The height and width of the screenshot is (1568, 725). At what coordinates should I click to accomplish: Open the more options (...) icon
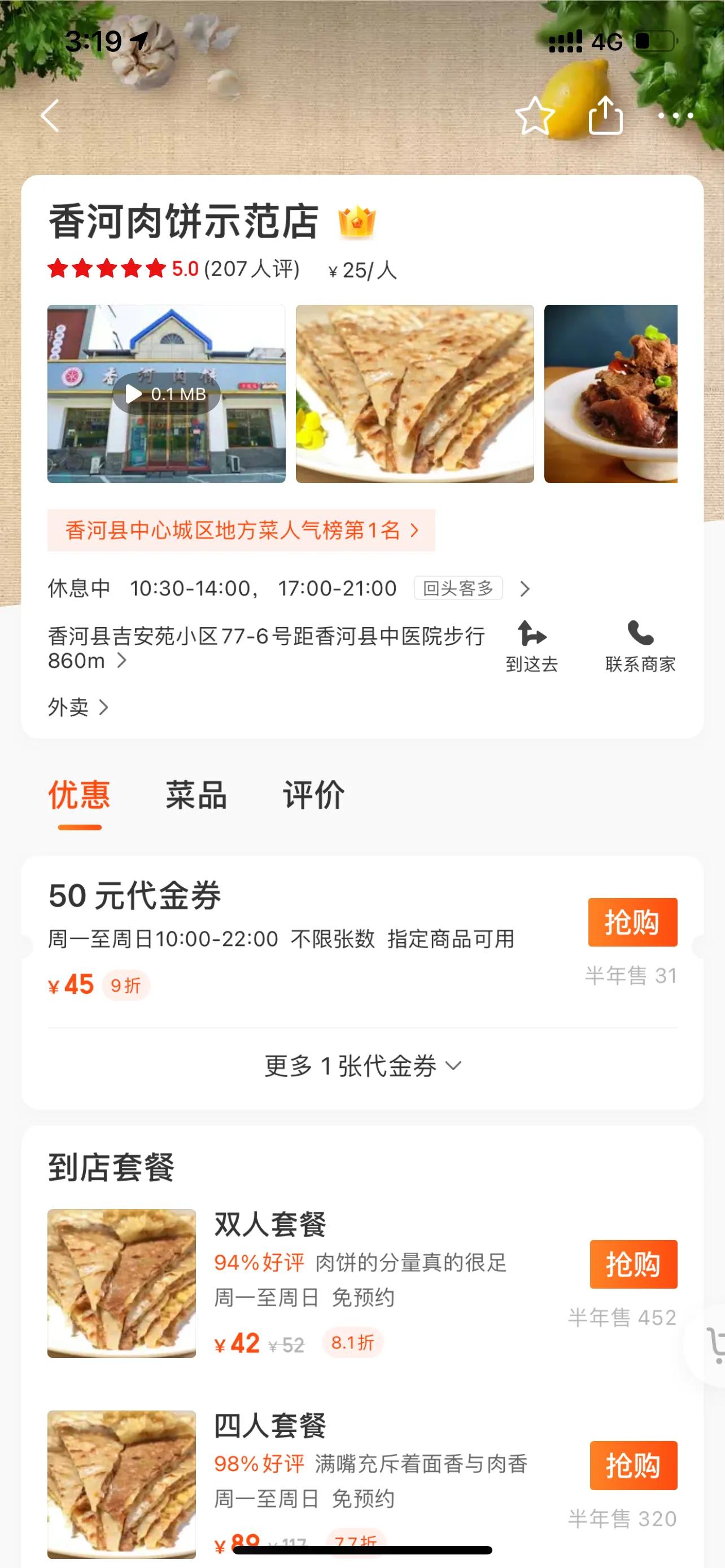(x=675, y=116)
